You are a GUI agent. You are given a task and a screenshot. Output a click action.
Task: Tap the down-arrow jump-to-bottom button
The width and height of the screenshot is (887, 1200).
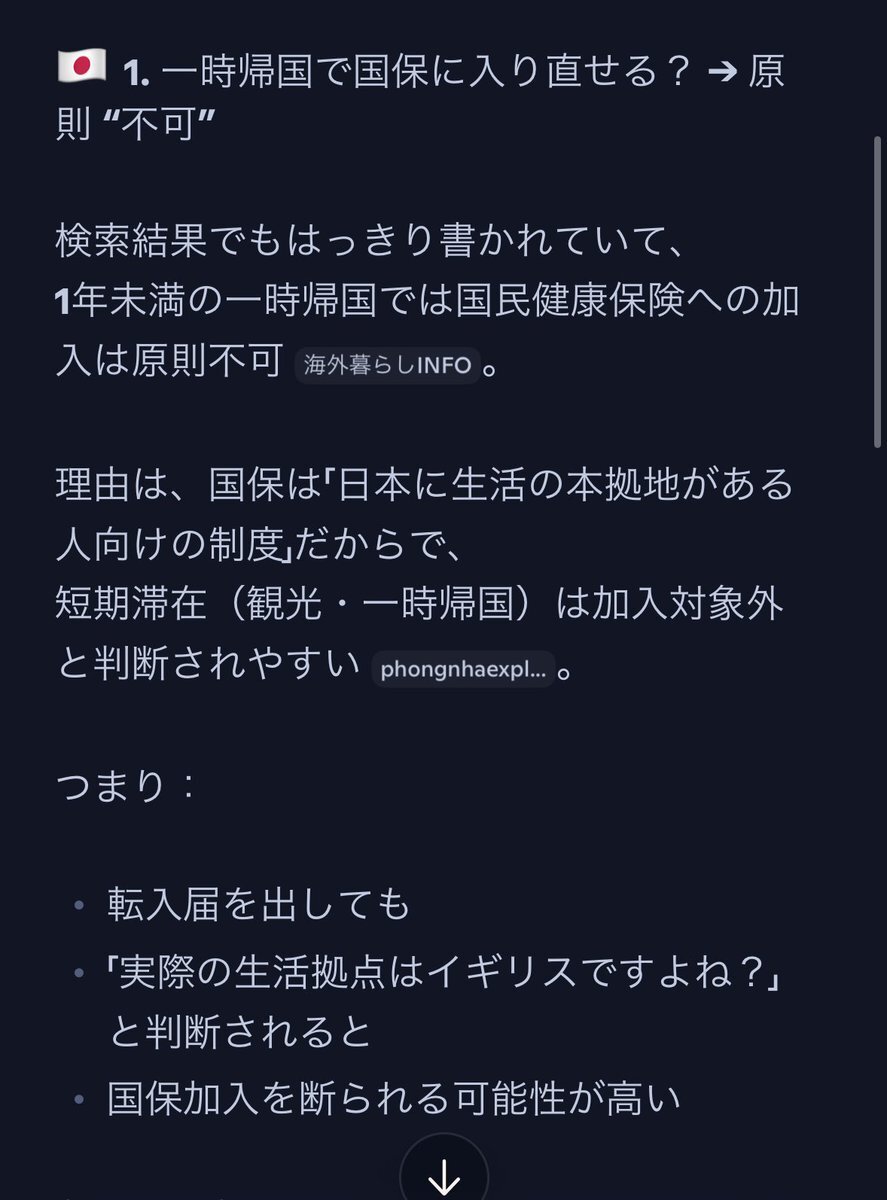click(x=443, y=1176)
